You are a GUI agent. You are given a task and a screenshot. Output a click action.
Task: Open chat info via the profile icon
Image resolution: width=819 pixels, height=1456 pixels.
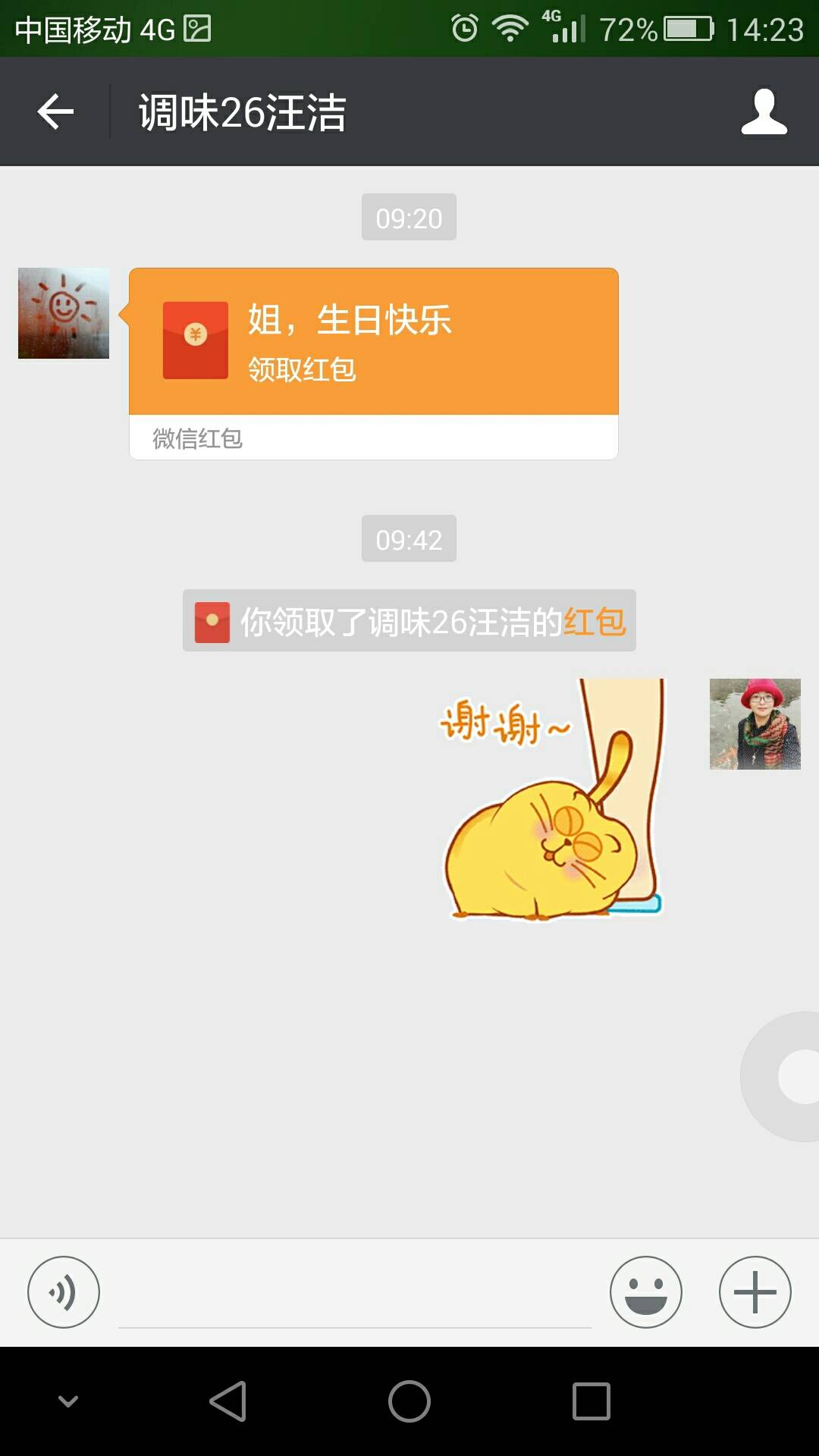pyautogui.click(x=764, y=112)
